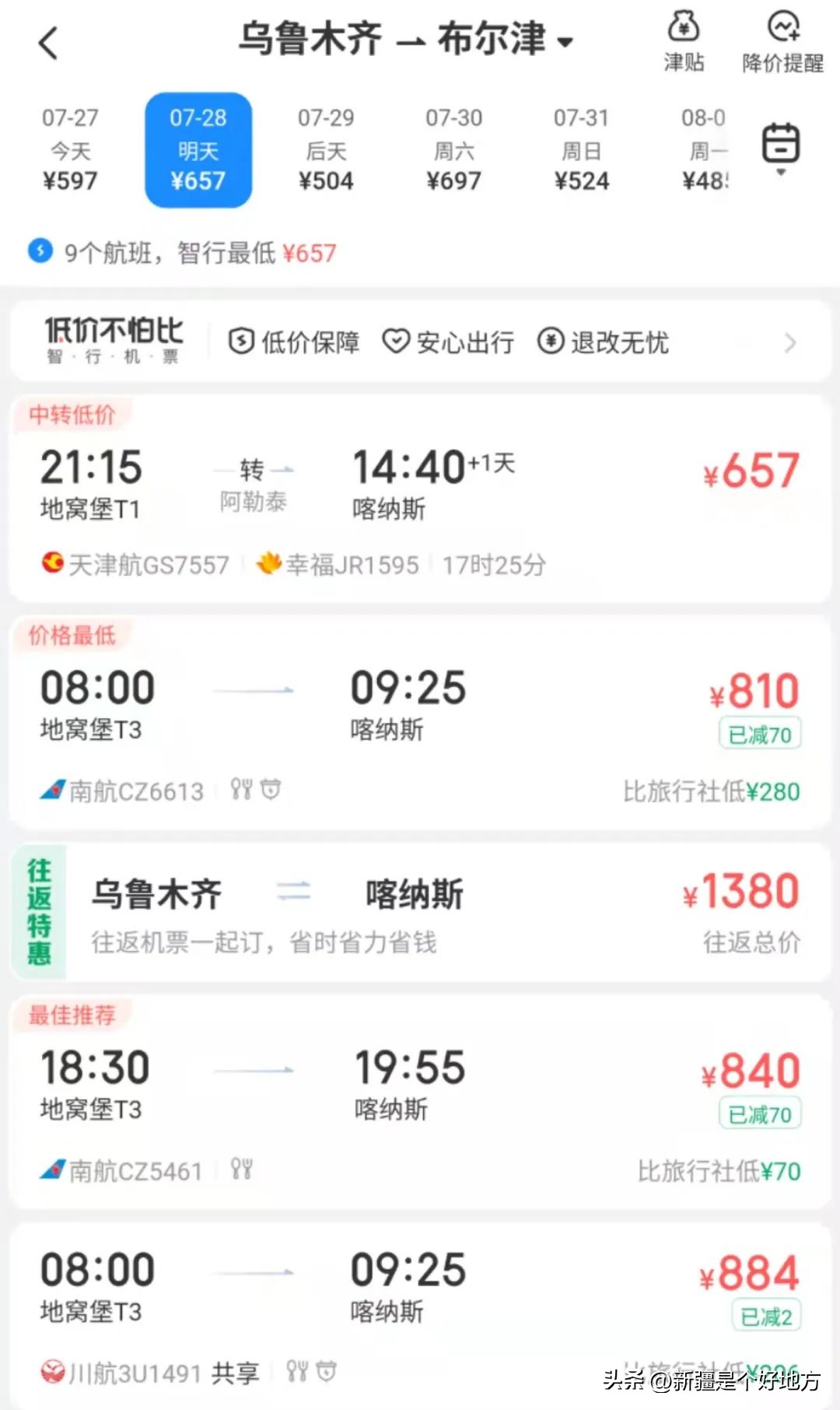This screenshot has width=840, height=1410.
Task: Switch to the 07-30 周六 date
Action: click(453, 149)
